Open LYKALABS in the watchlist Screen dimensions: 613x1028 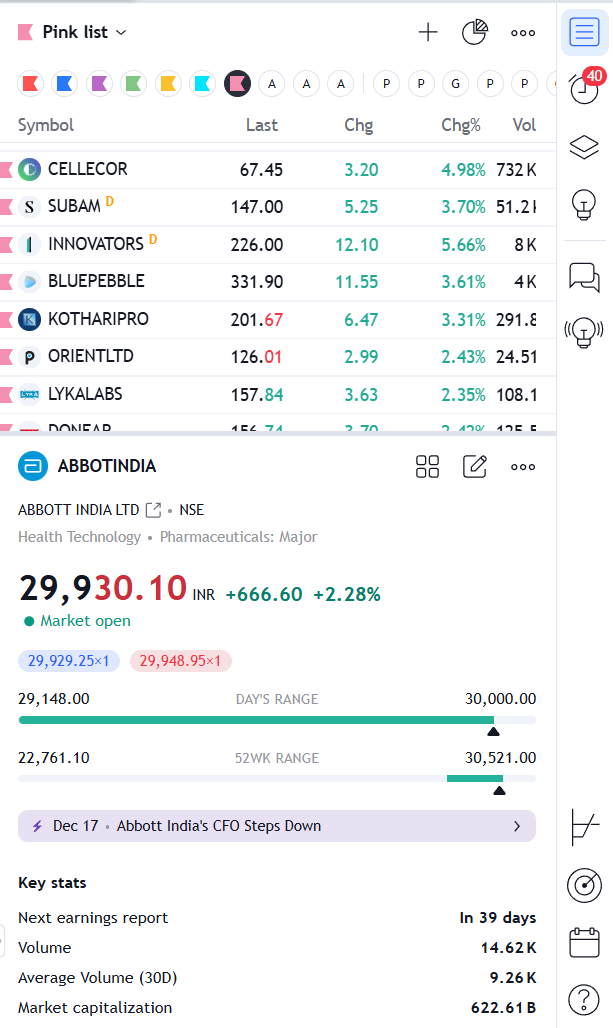(x=85, y=394)
